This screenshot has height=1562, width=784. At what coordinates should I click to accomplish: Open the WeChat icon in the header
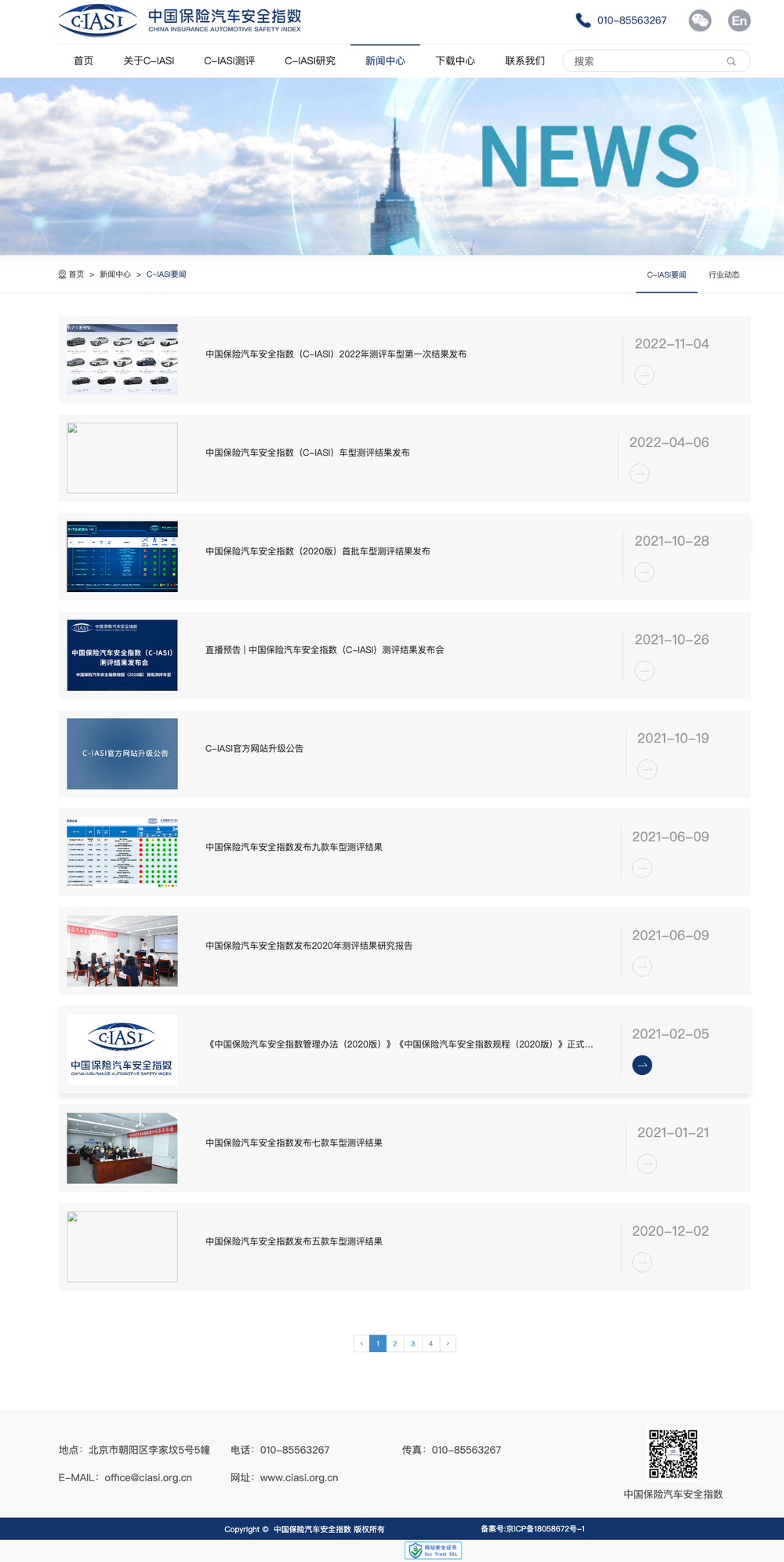click(699, 20)
